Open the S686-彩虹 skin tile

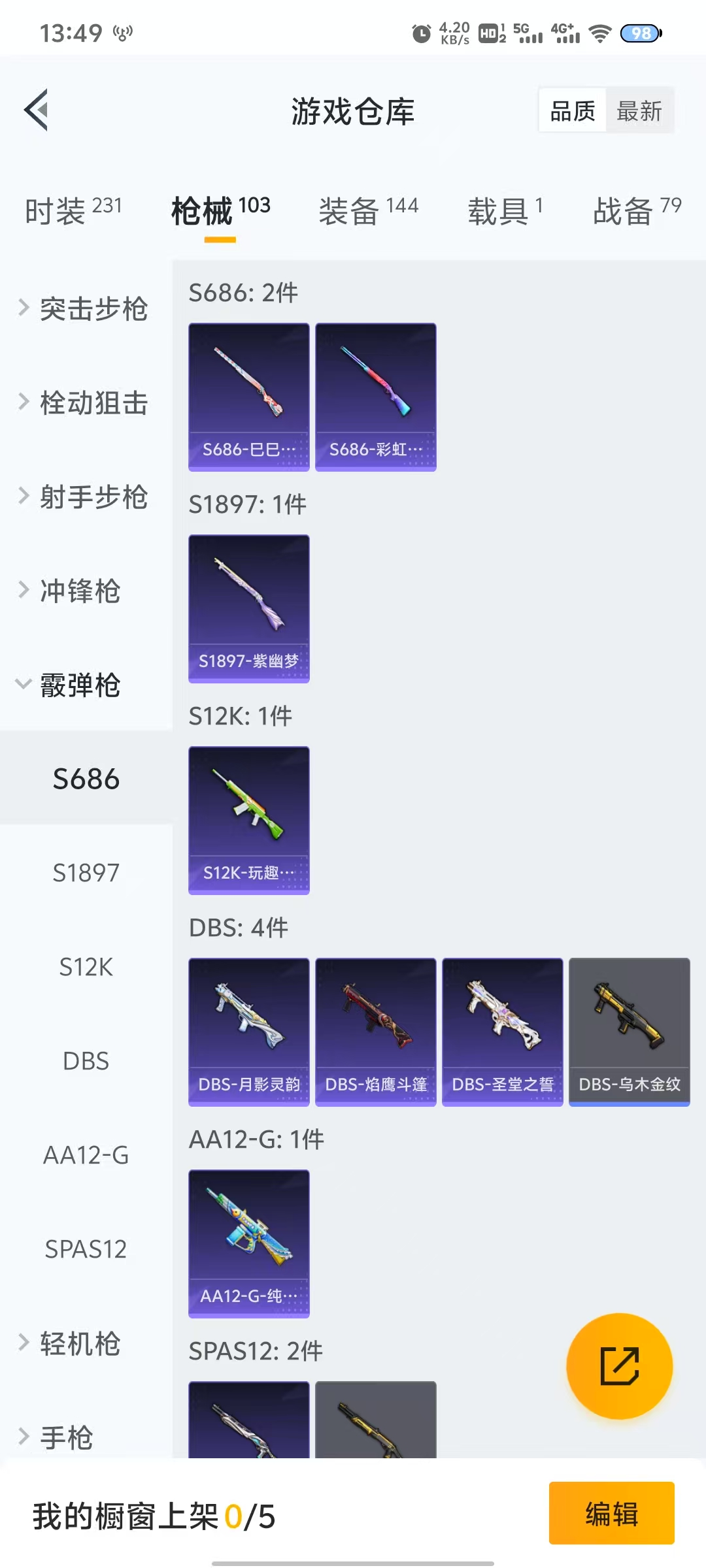tap(375, 397)
